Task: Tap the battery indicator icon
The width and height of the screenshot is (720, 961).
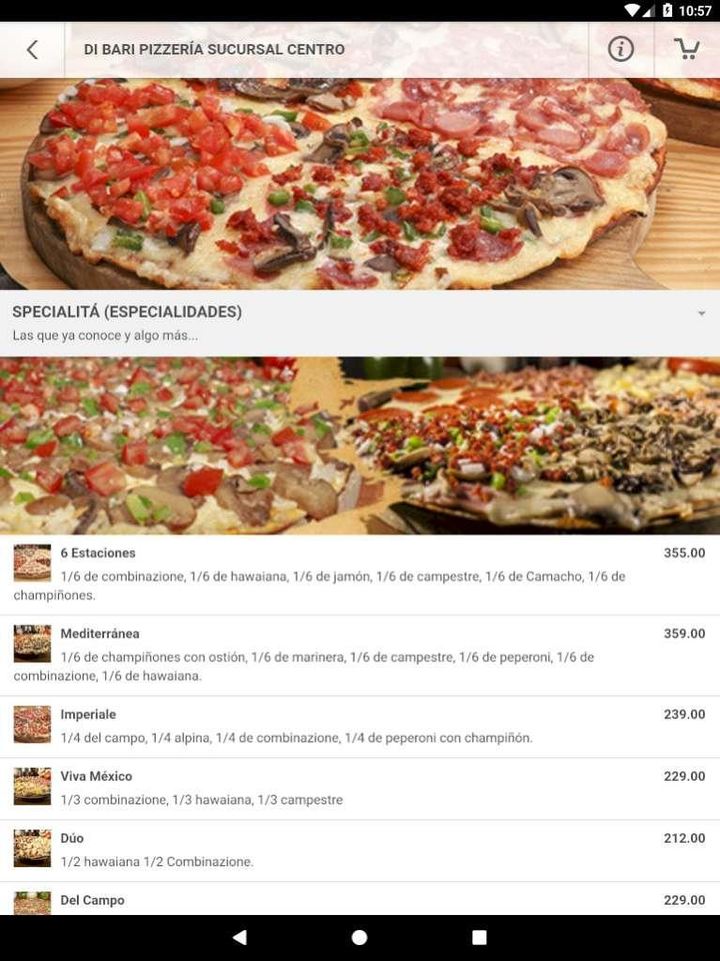Action: click(x=665, y=12)
